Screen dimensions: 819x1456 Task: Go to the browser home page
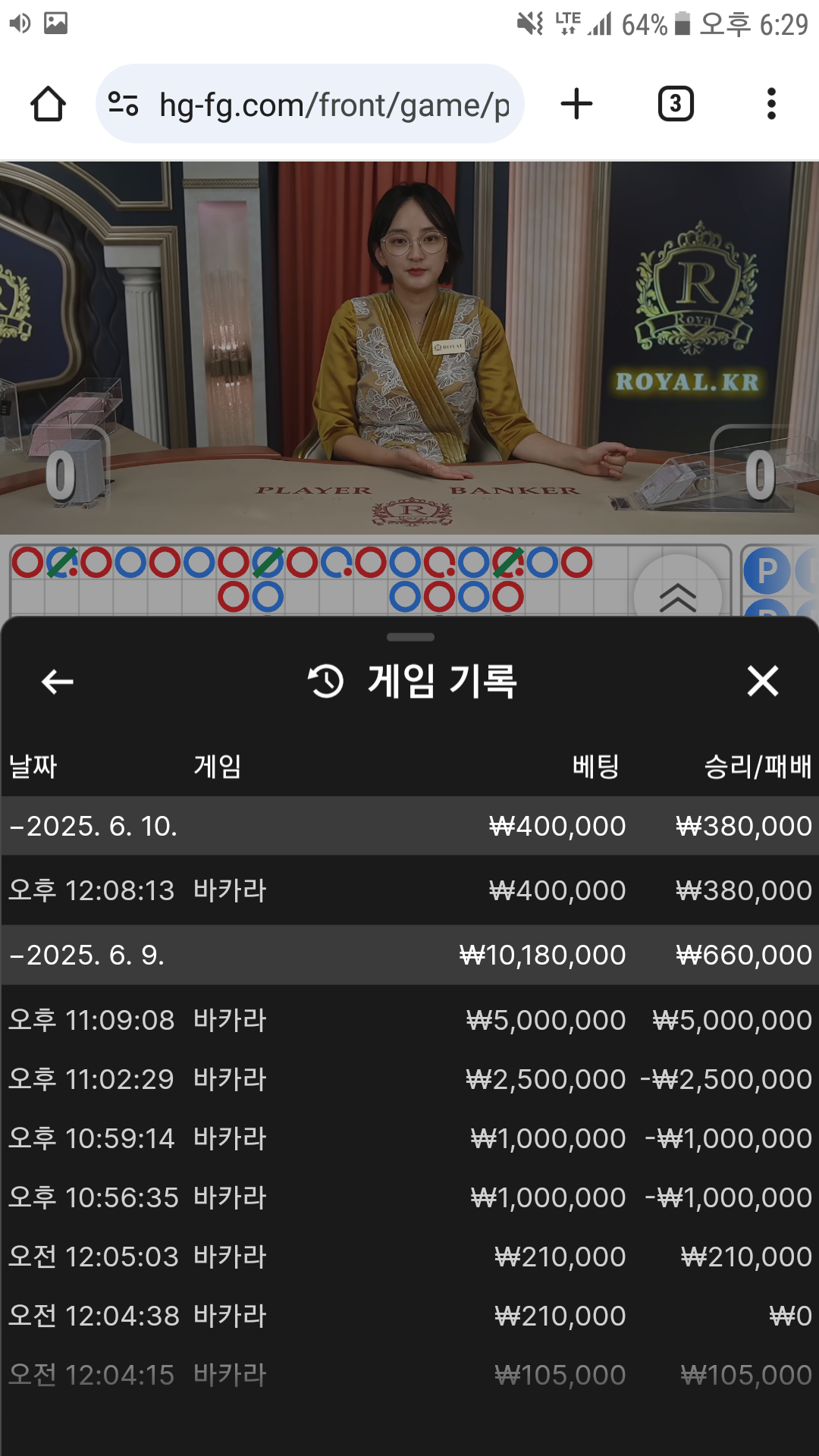48,104
